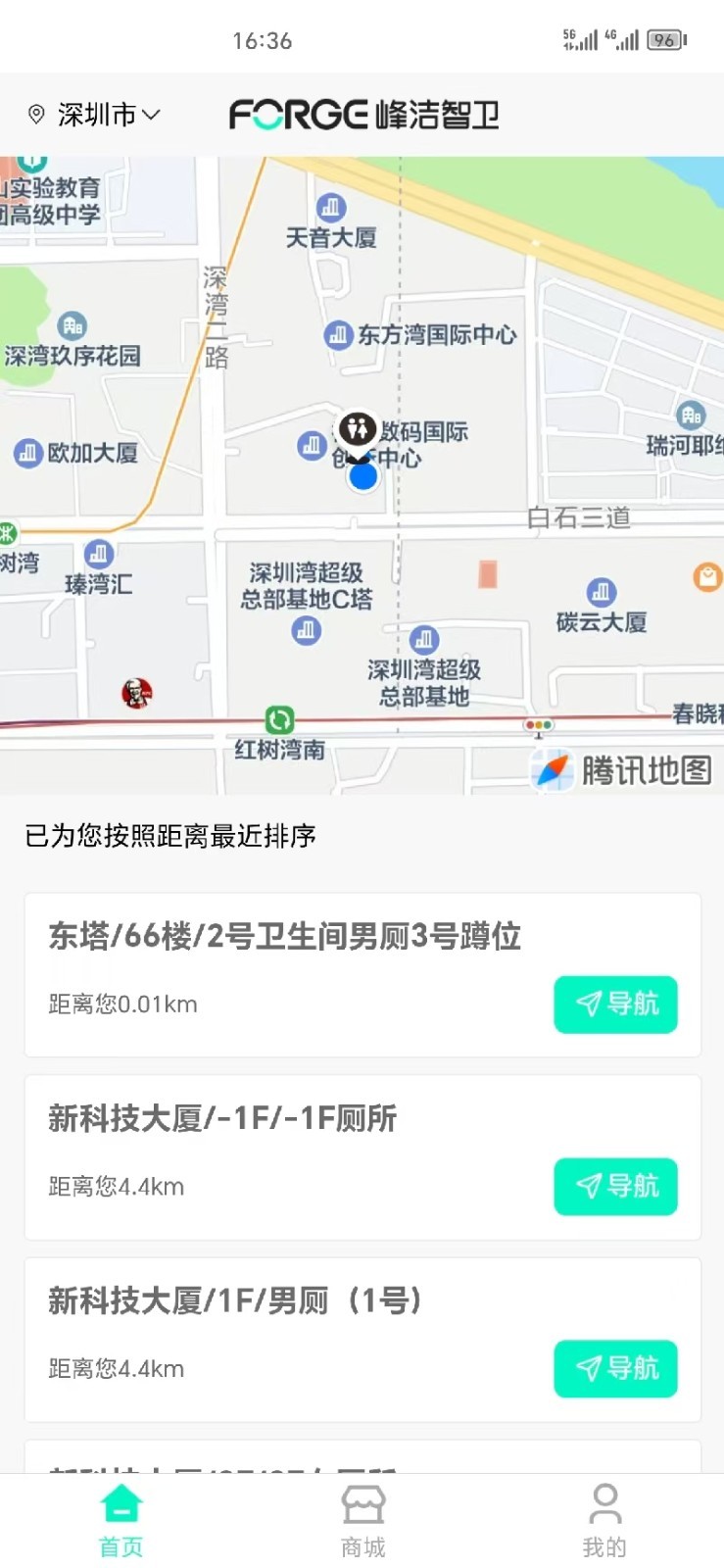Go to the 我的 tab
The image size is (724, 1568).
[x=603, y=1521]
